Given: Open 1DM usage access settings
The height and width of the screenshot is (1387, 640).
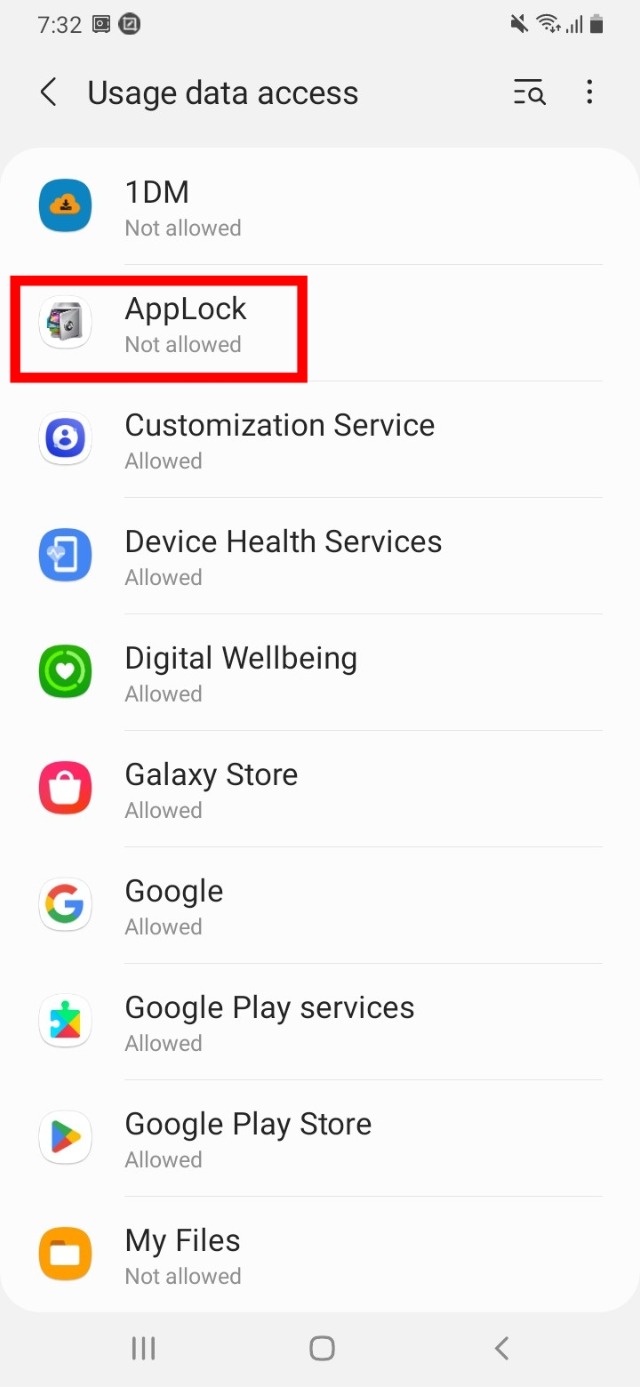Looking at the screenshot, I should (x=320, y=207).
